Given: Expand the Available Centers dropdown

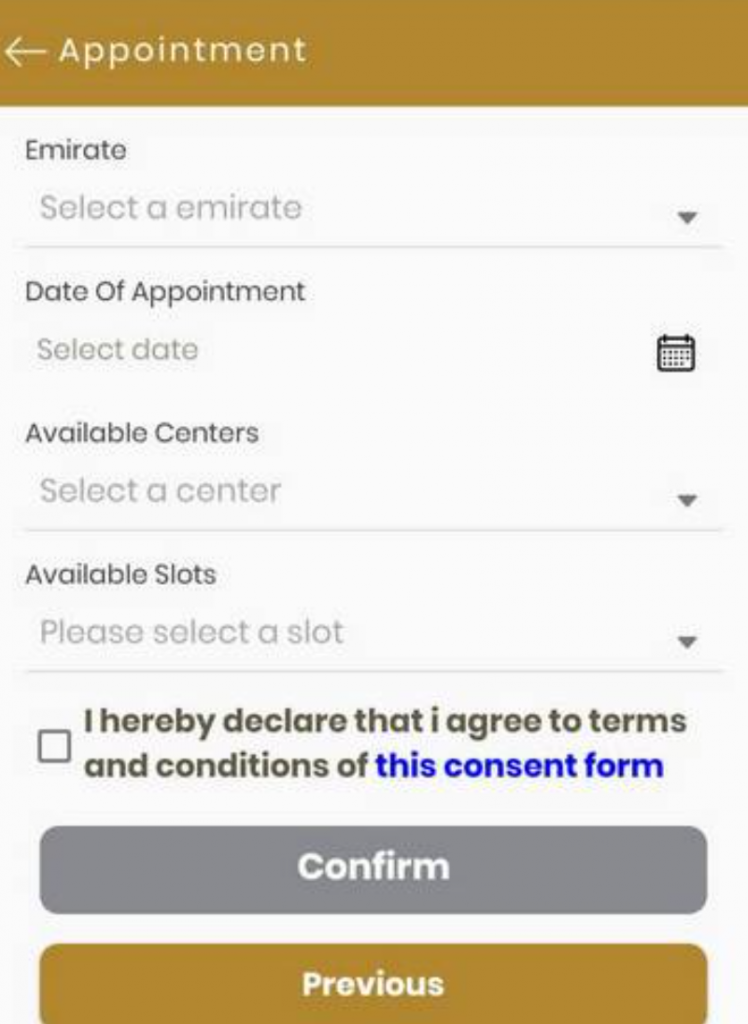Looking at the screenshot, I should (370, 492).
